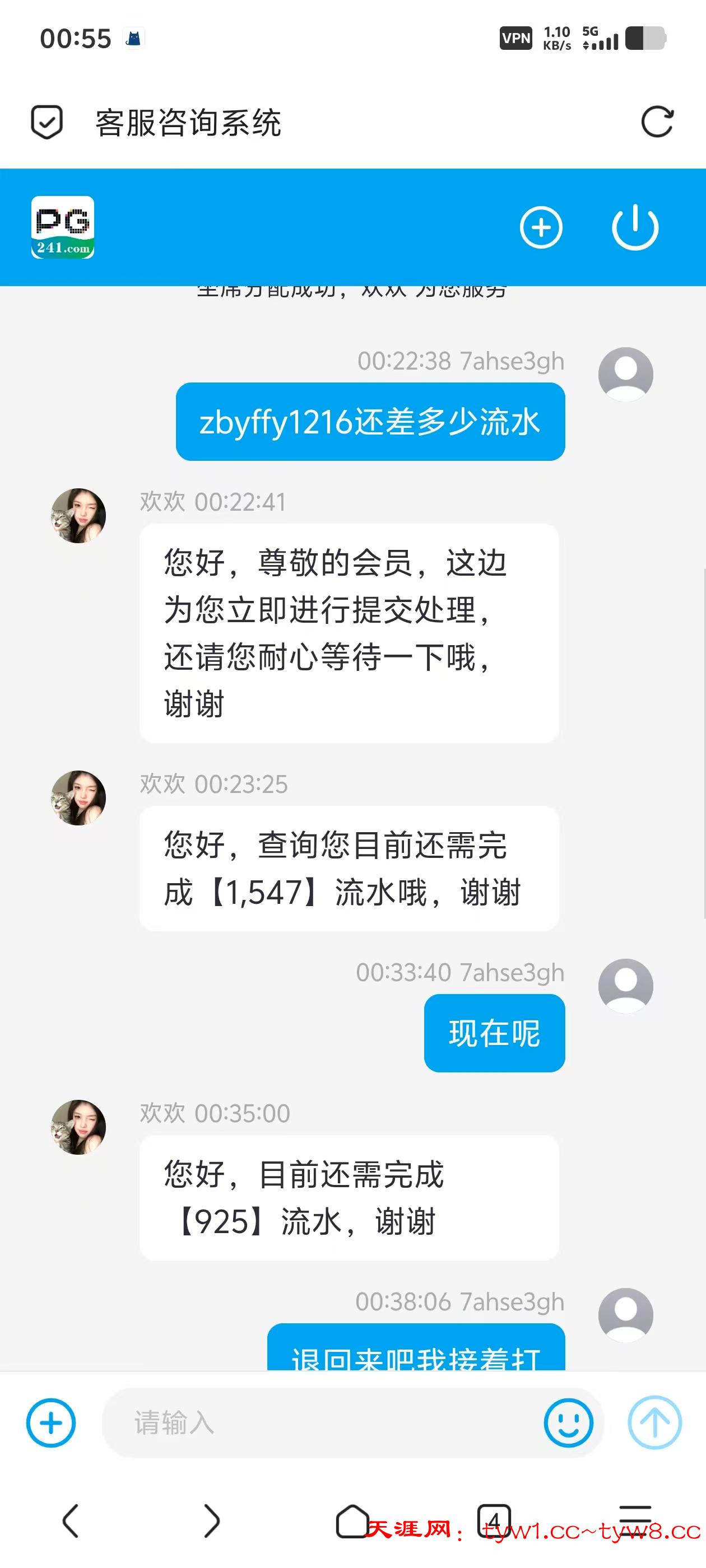
Task: Tap the plus icon in the blue header
Action: (x=541, y=227)
